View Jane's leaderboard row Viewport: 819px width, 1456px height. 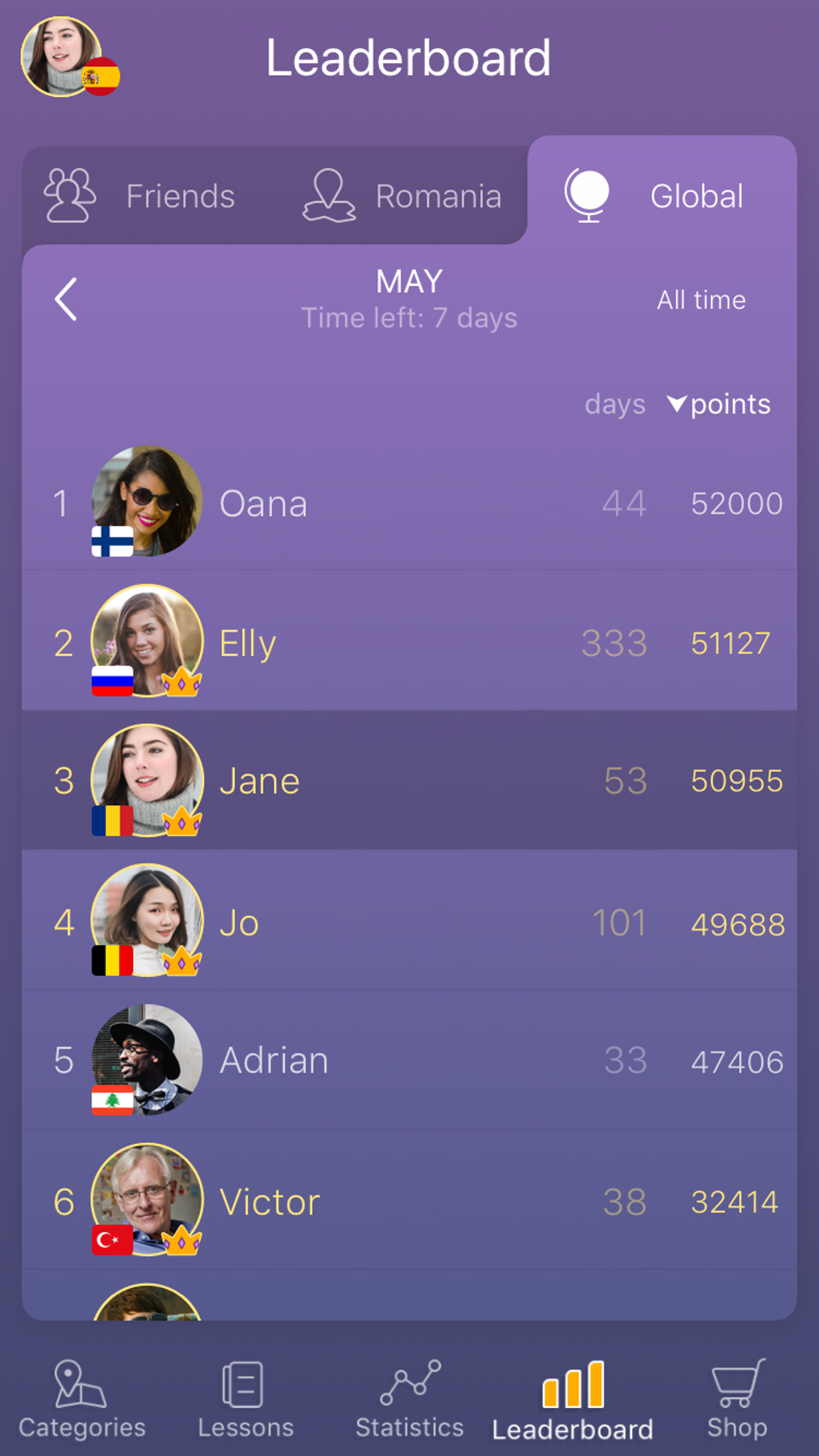[x=409, y=781]
